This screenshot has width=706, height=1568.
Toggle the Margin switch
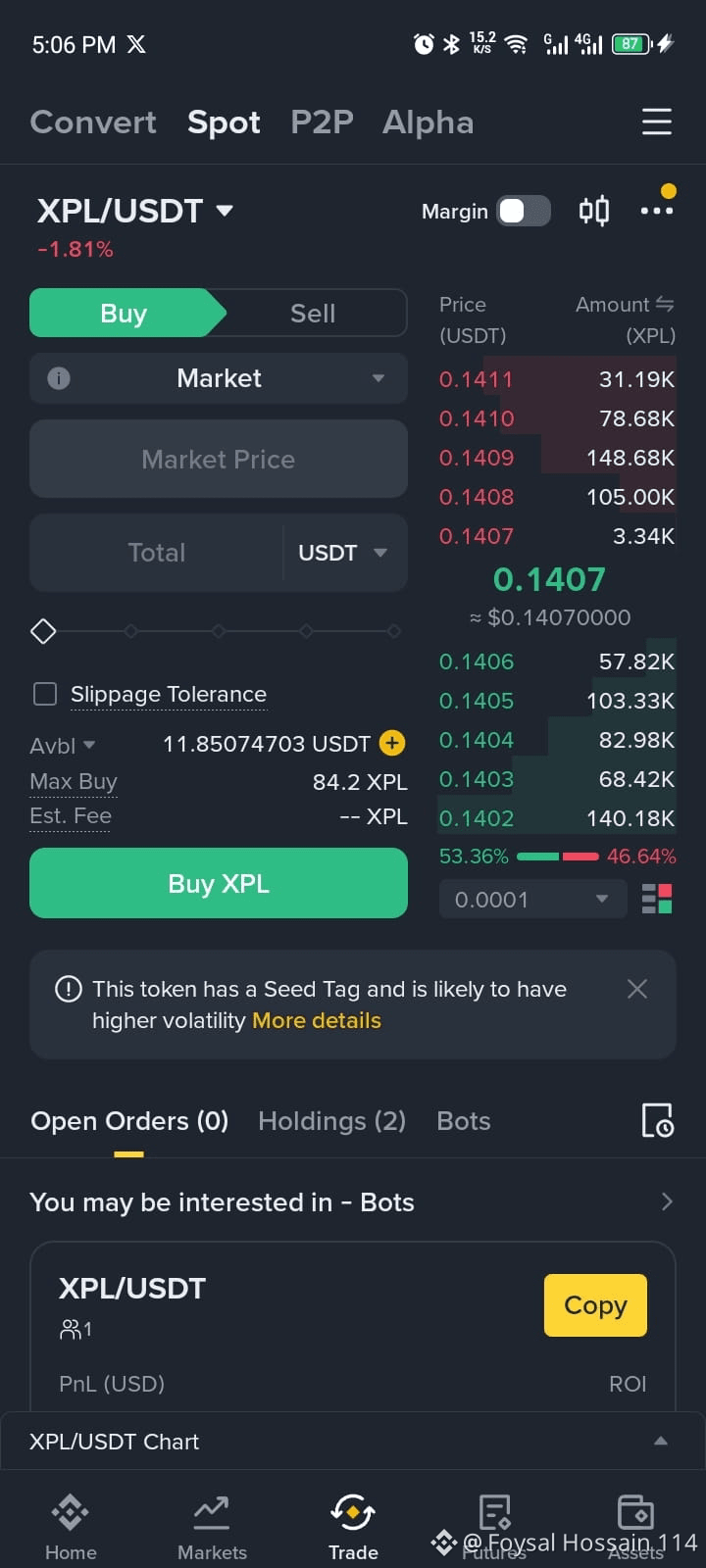point(524,212)
